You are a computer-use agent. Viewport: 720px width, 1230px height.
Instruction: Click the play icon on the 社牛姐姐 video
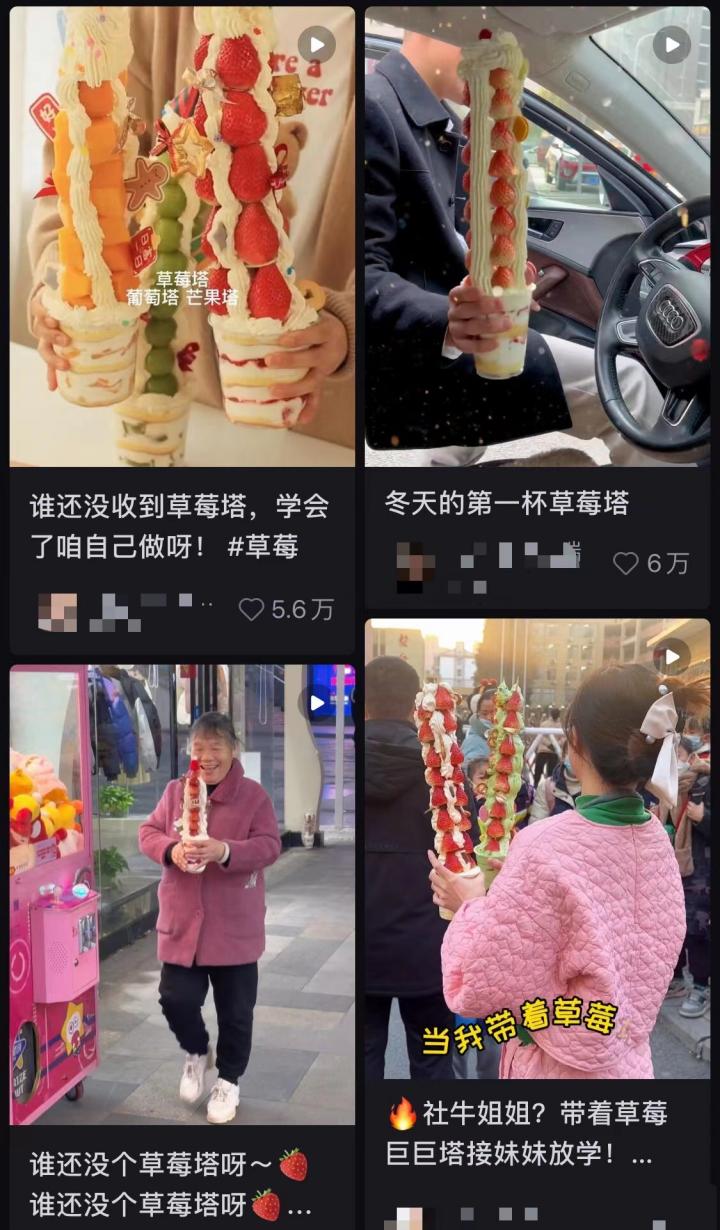click(672, 656)
